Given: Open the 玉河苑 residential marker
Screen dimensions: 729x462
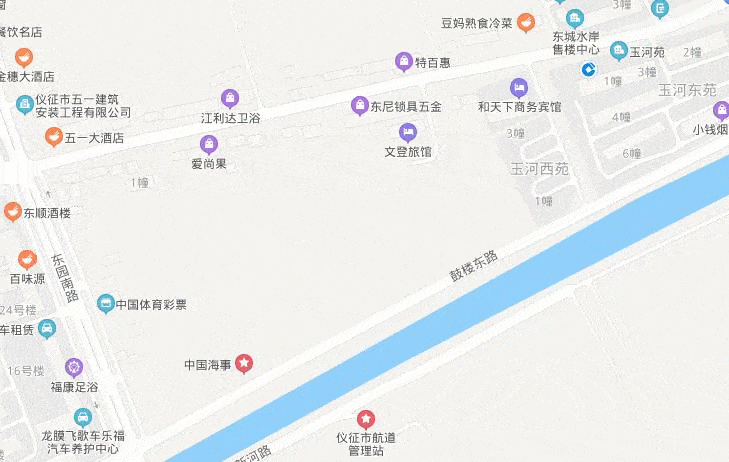Looking at the screenshot, I should pyautogui.click(x=618, y=50).
